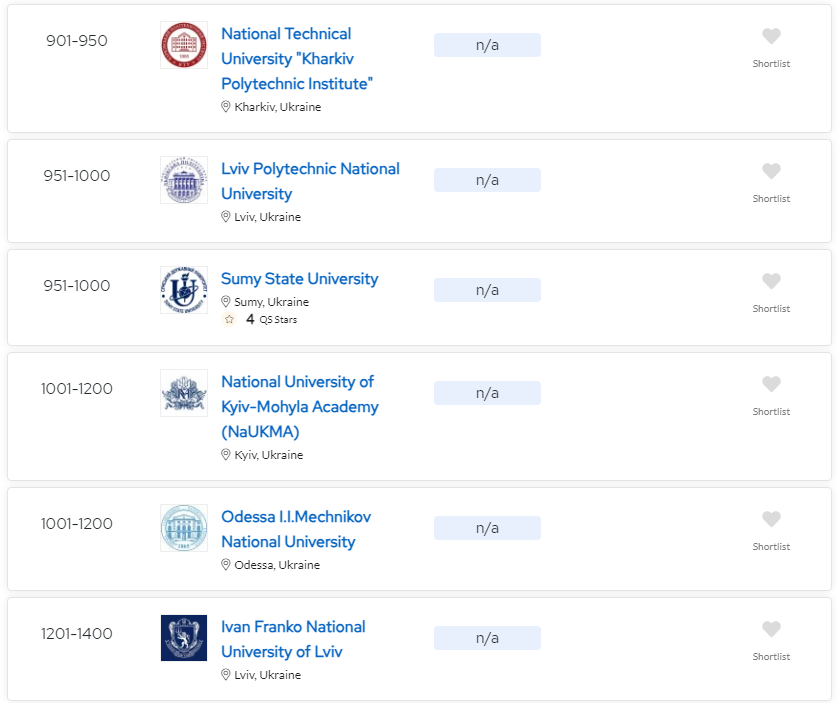Viewport: 838px width, 703px height.
Task: Tap the Sumy State University logo
Action: click(184, 290)
